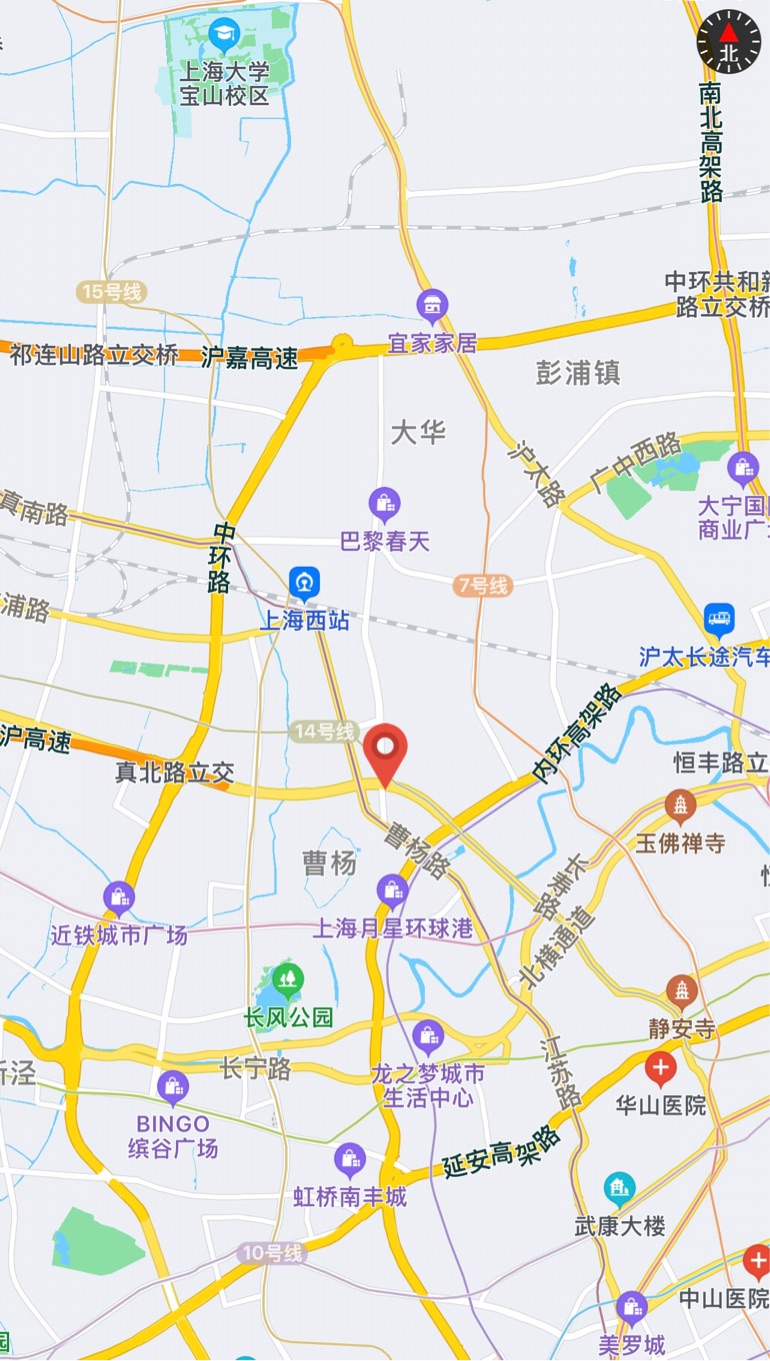Open the 长风公园 park marker

288,977
